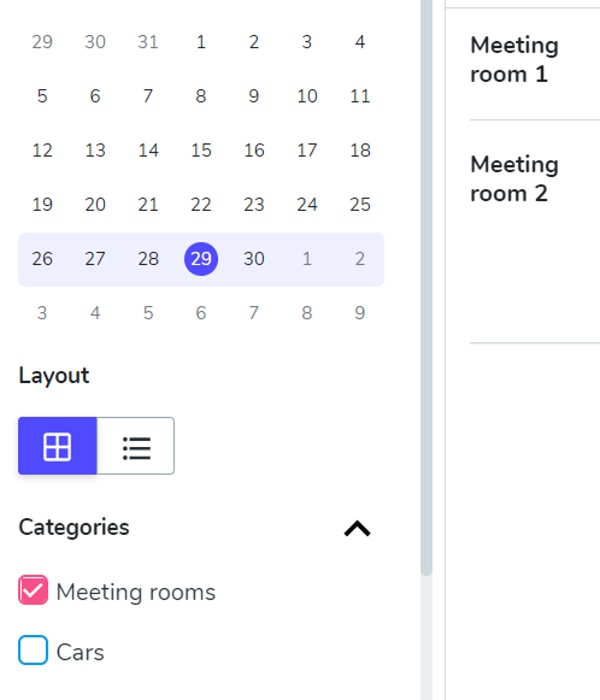
Task: Collapse the Categories section
Action: pyautogui.click(x=357, y=528)
